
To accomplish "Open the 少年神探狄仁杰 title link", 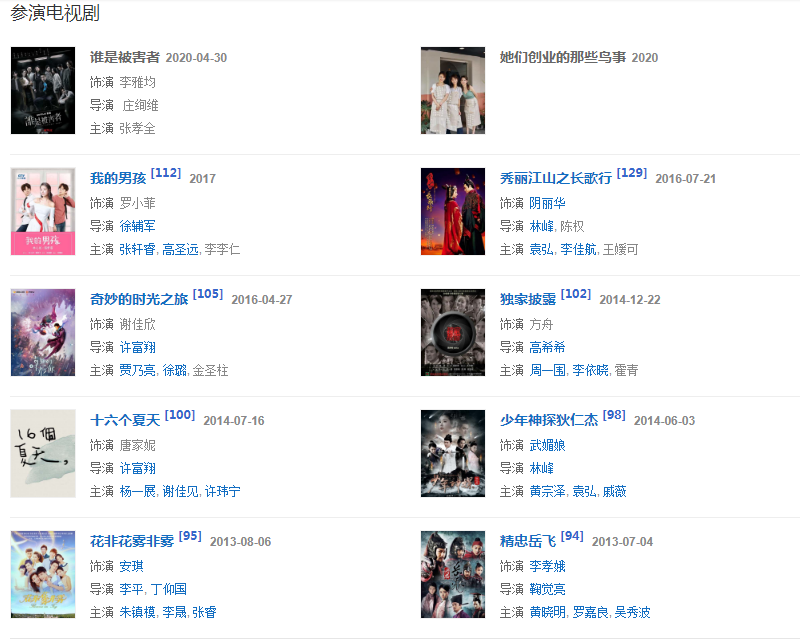I will (548, 420).
